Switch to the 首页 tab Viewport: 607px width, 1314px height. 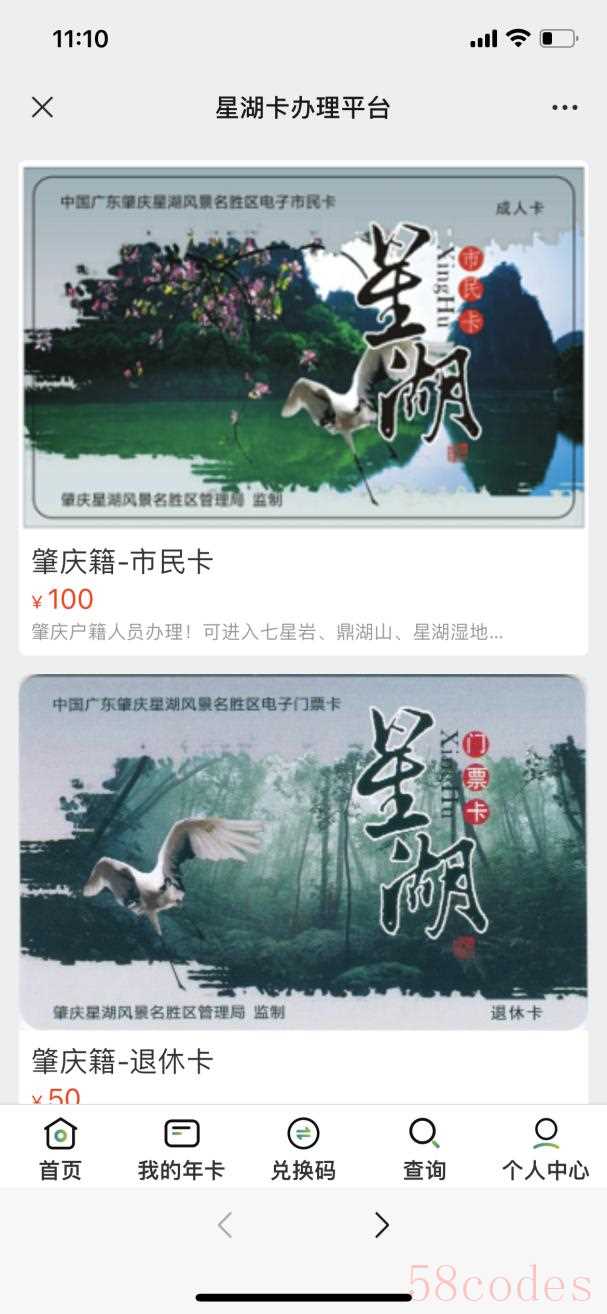(x=60, y=1148)
